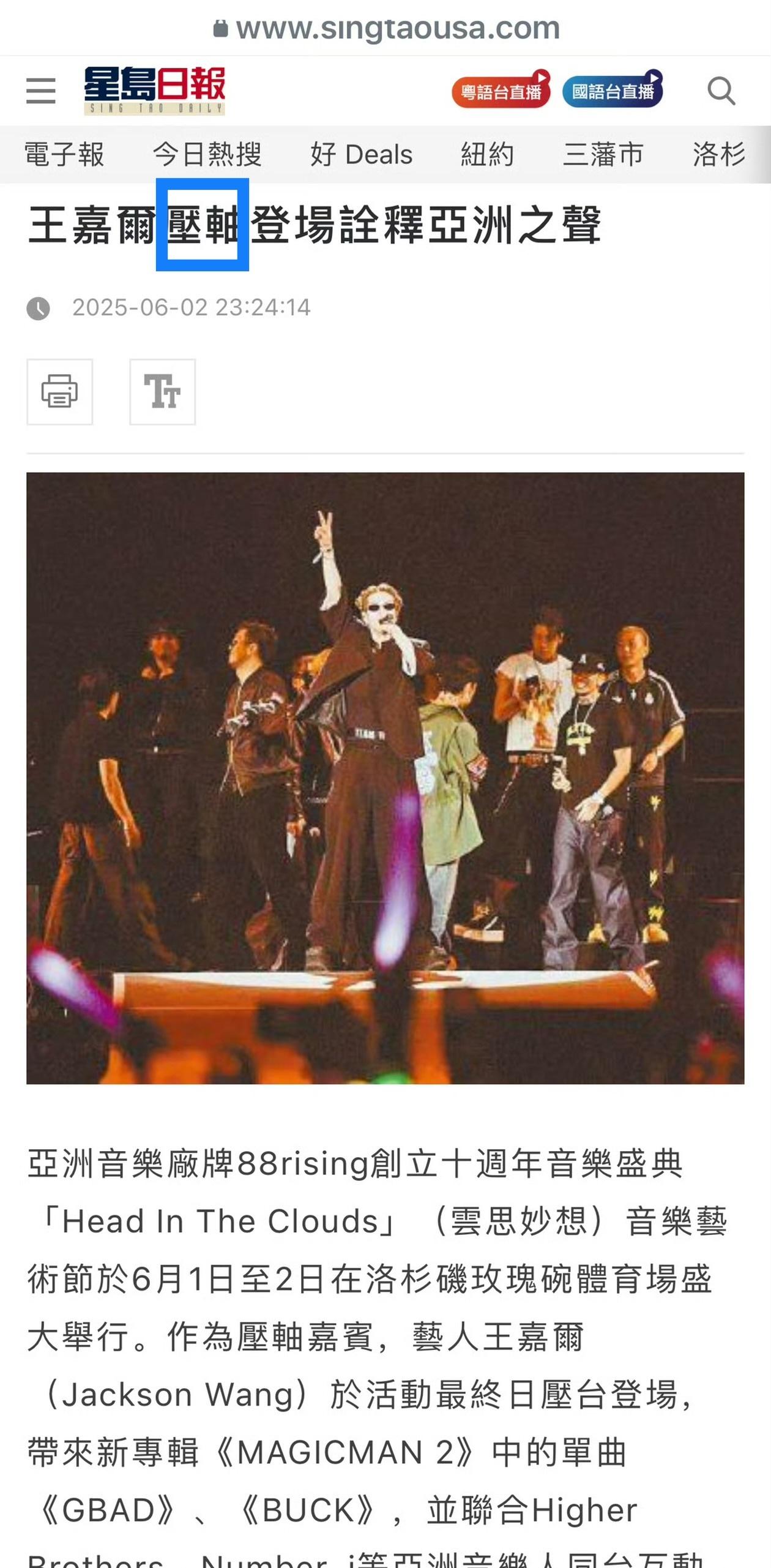Viewport: 771px width, 1568px height.
Task: Go to the 好 Deals tab
Action: coord(361,154)
